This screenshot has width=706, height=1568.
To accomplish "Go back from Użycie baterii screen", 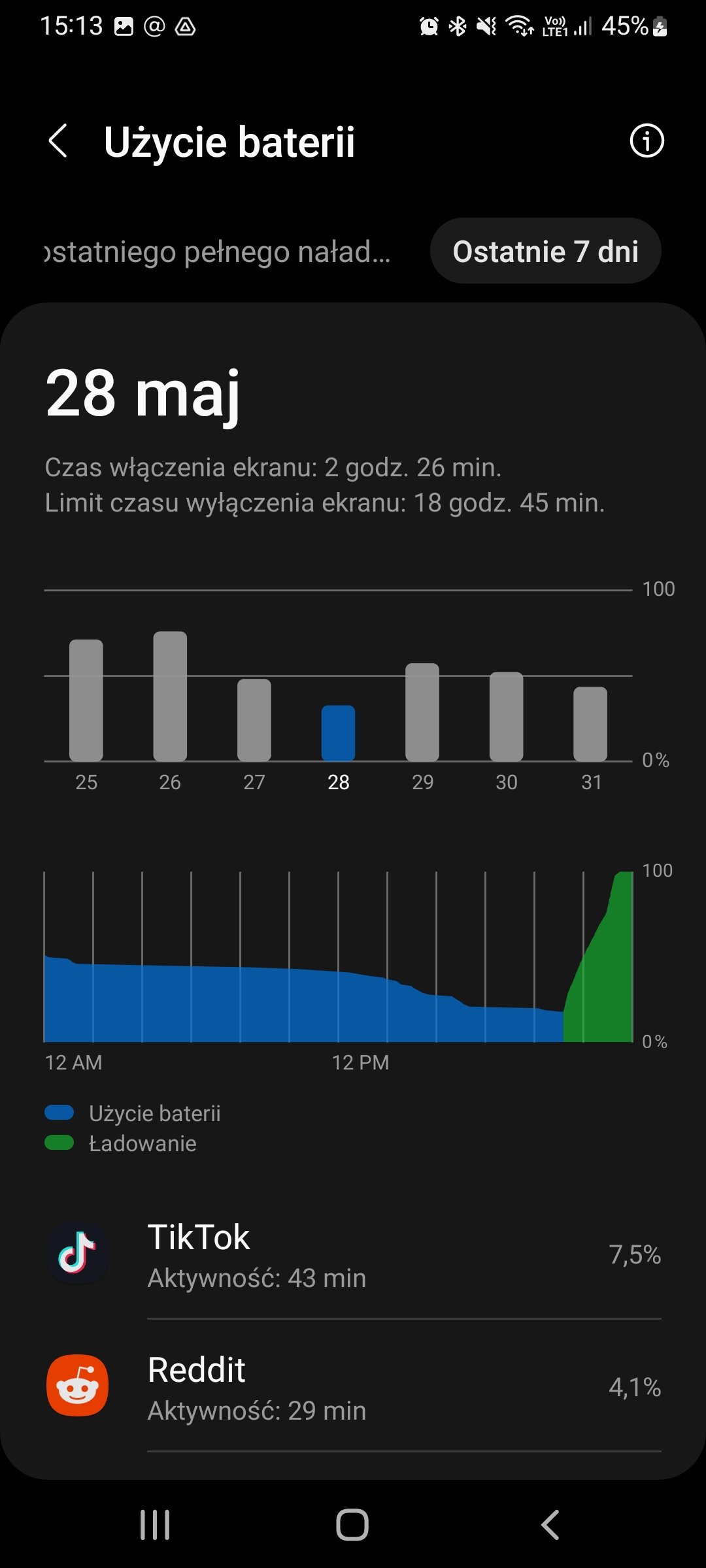I will 58,141.
